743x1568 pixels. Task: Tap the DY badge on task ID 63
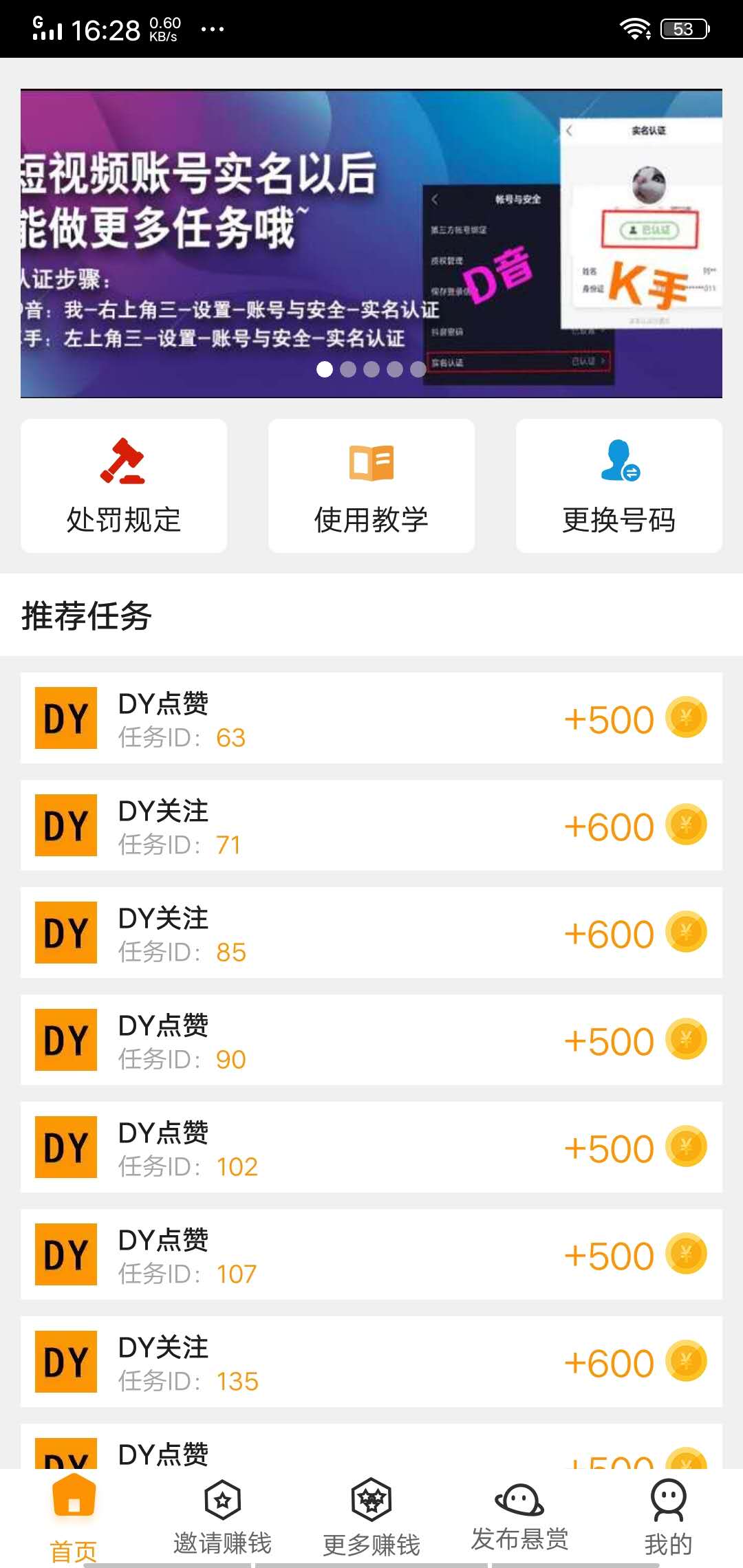pos(65,719)
